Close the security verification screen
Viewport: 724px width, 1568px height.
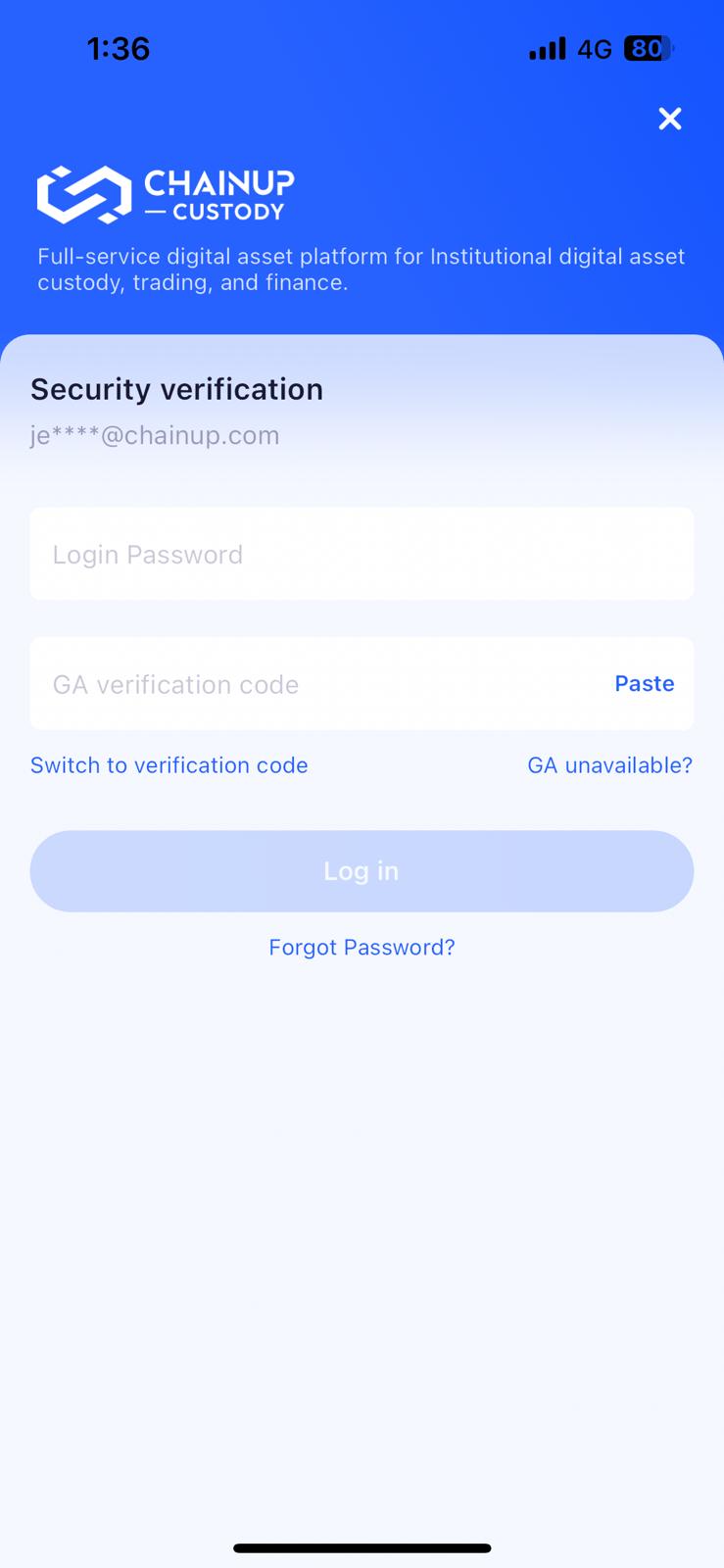[x=670, y=119]
